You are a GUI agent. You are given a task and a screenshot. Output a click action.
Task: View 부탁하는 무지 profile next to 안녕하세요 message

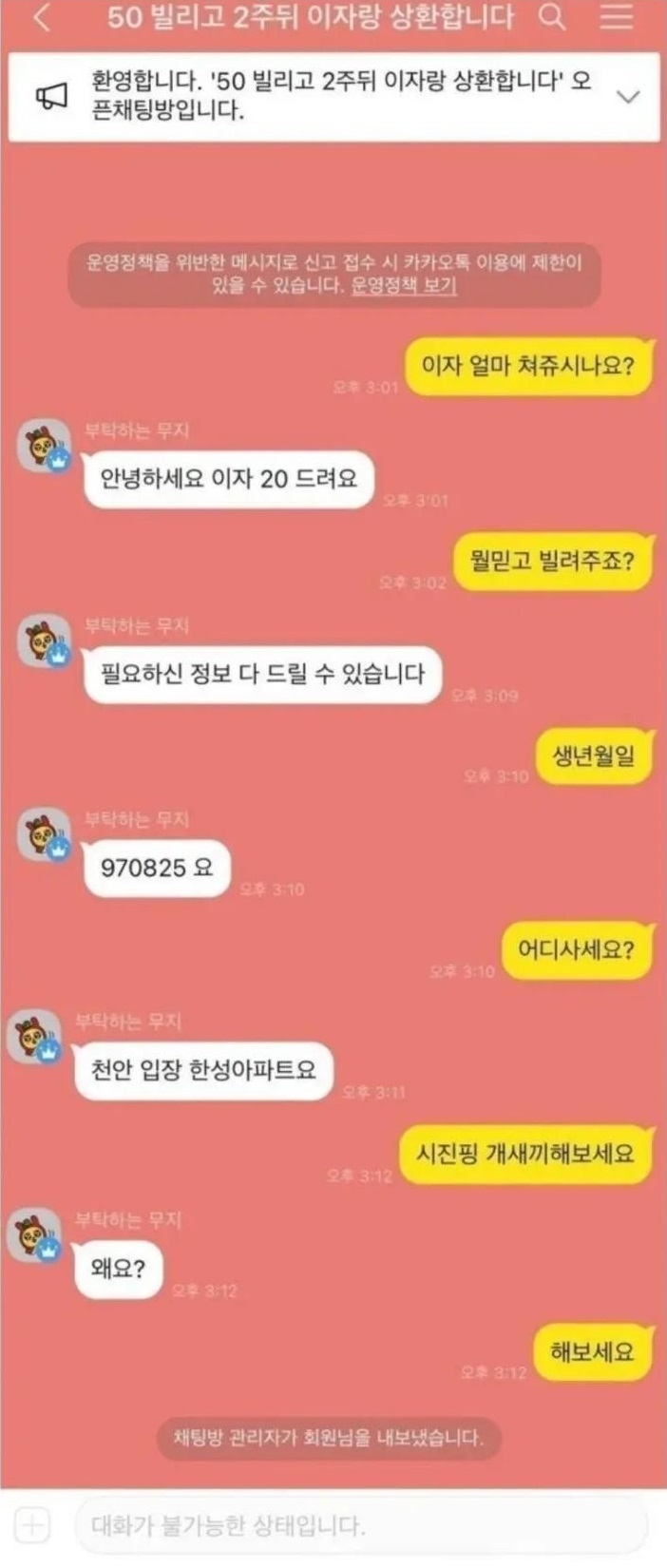(x=45, y=447)
